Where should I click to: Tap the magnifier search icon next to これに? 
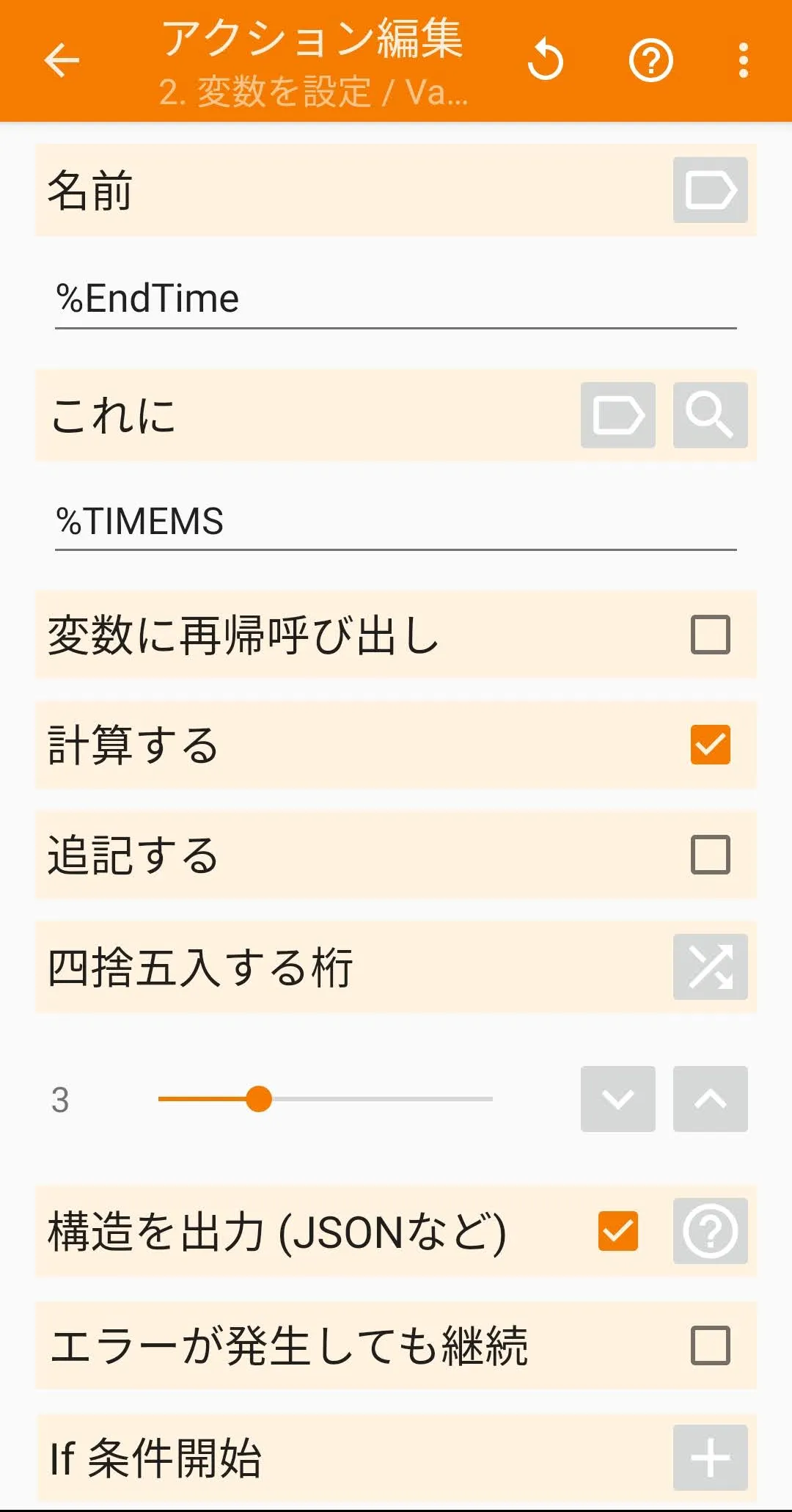710,415
